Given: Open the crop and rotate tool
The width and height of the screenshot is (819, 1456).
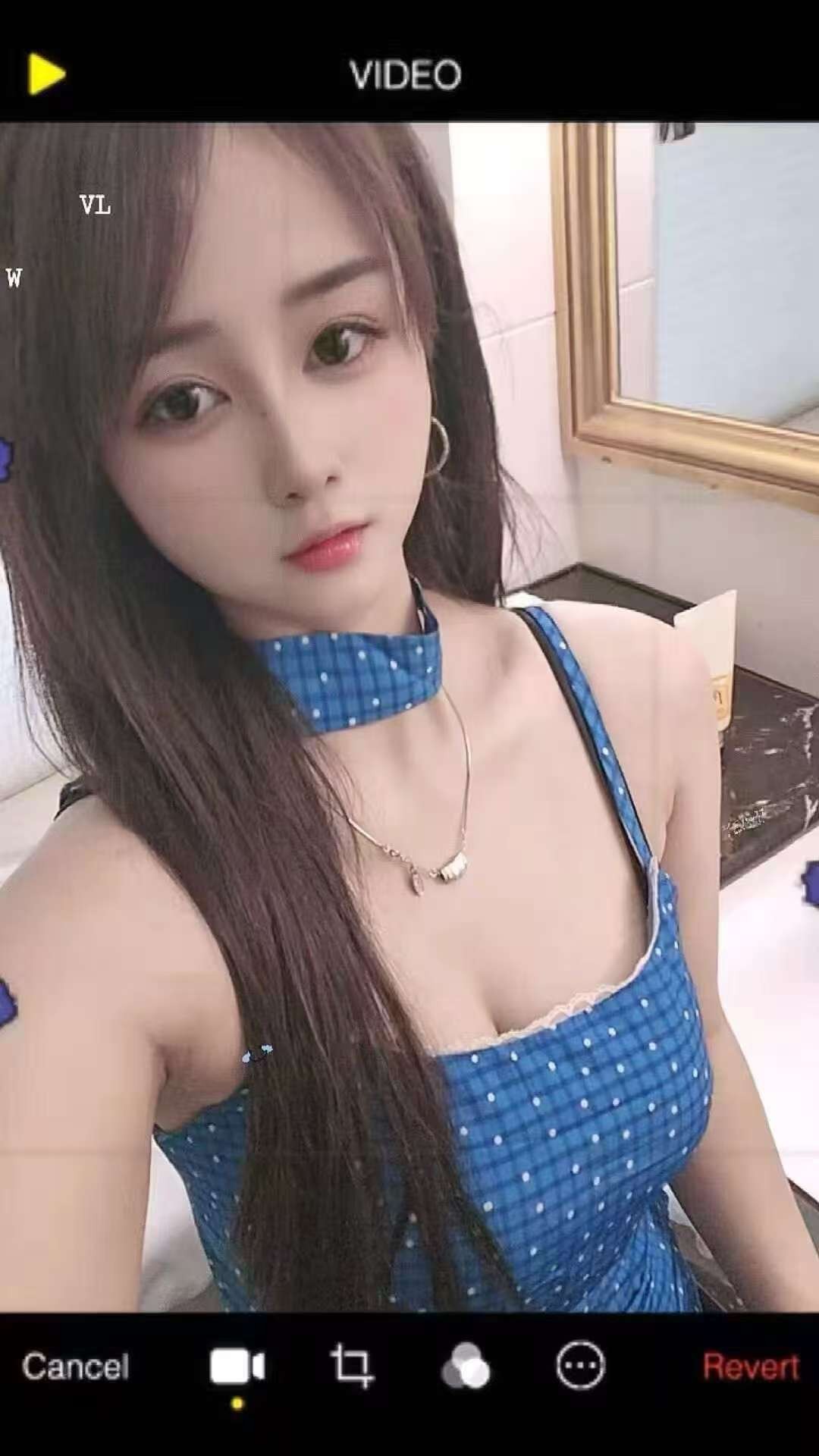Looking at the screenshot, I should pyautogui.click(x=352, y=1367).
